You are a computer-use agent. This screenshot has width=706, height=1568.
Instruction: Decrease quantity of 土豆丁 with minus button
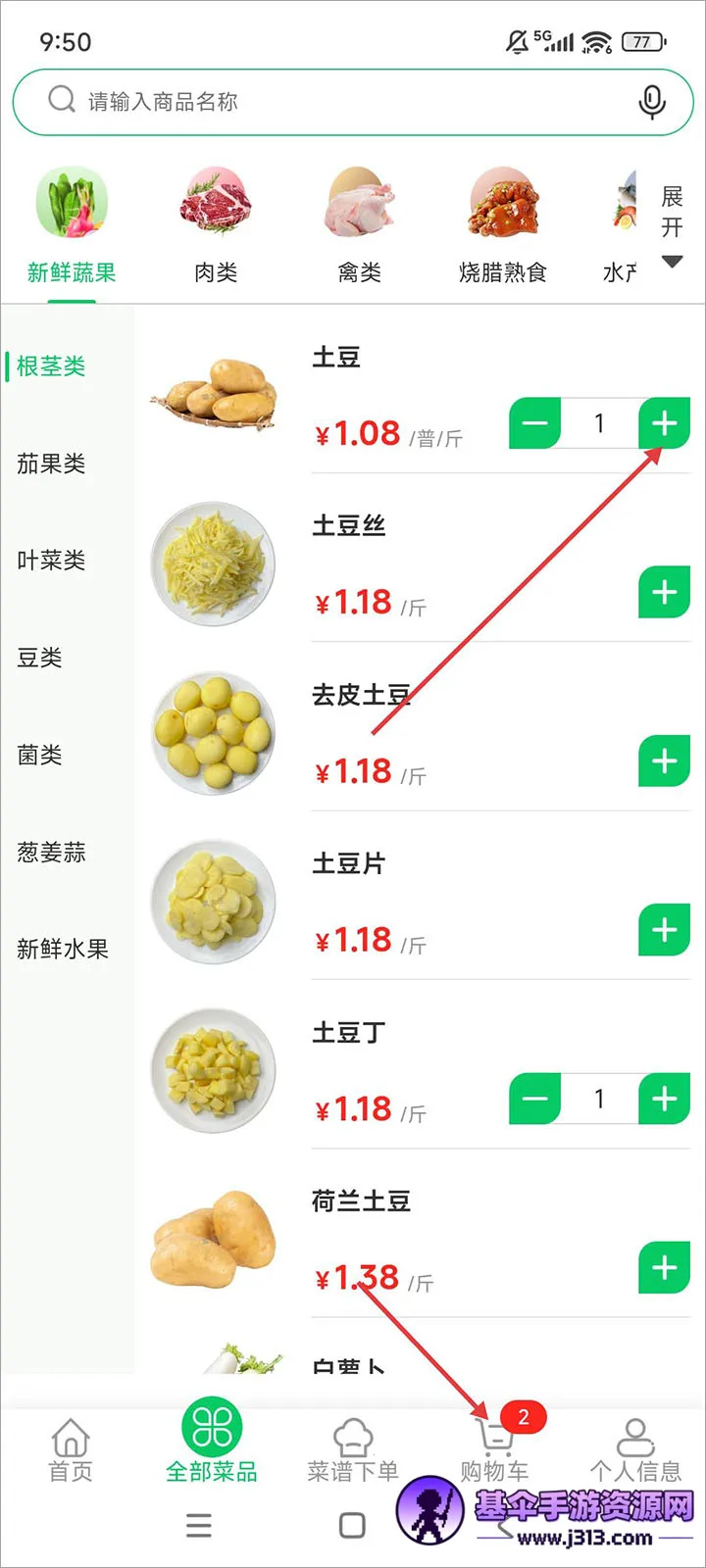pos(533,1099)
